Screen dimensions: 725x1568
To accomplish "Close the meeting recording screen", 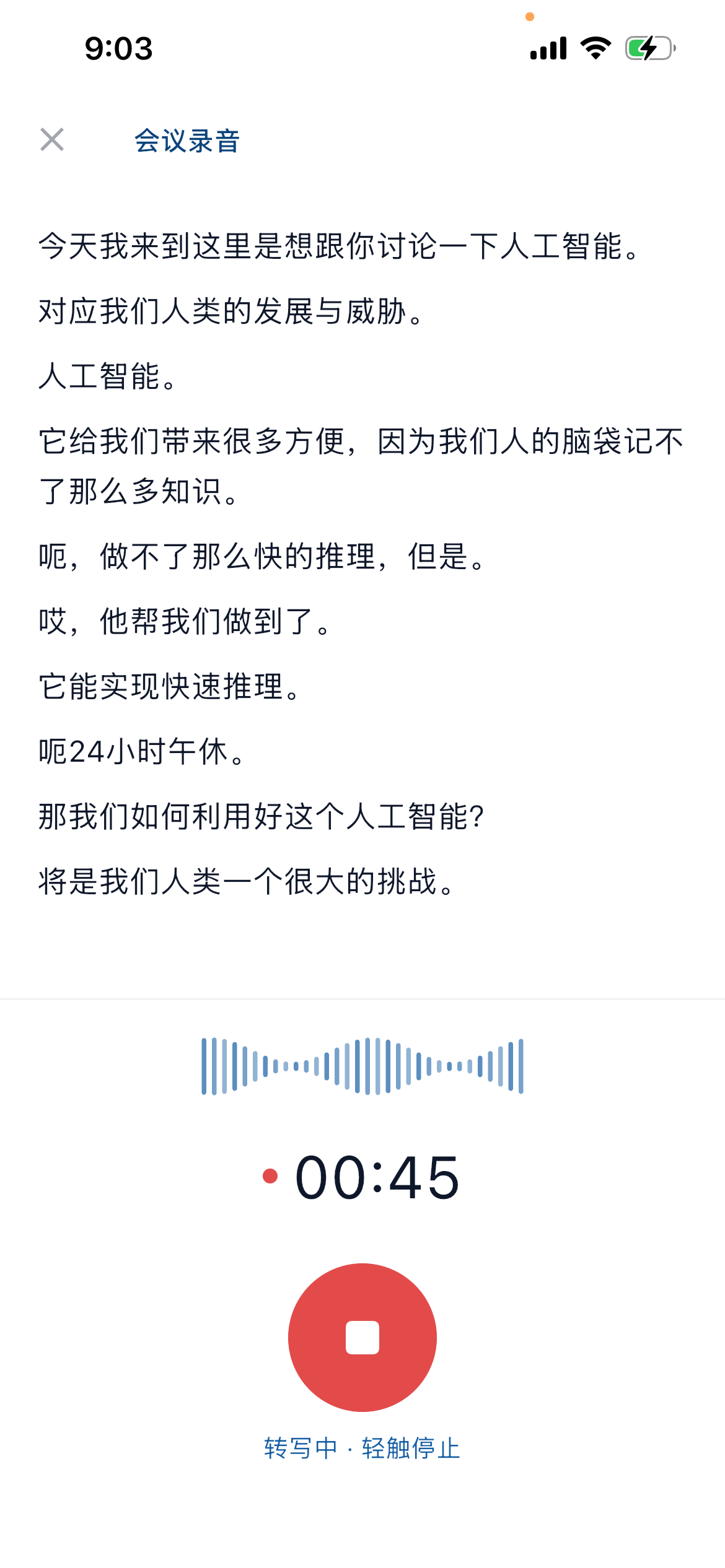I will (x=52, y=140).
